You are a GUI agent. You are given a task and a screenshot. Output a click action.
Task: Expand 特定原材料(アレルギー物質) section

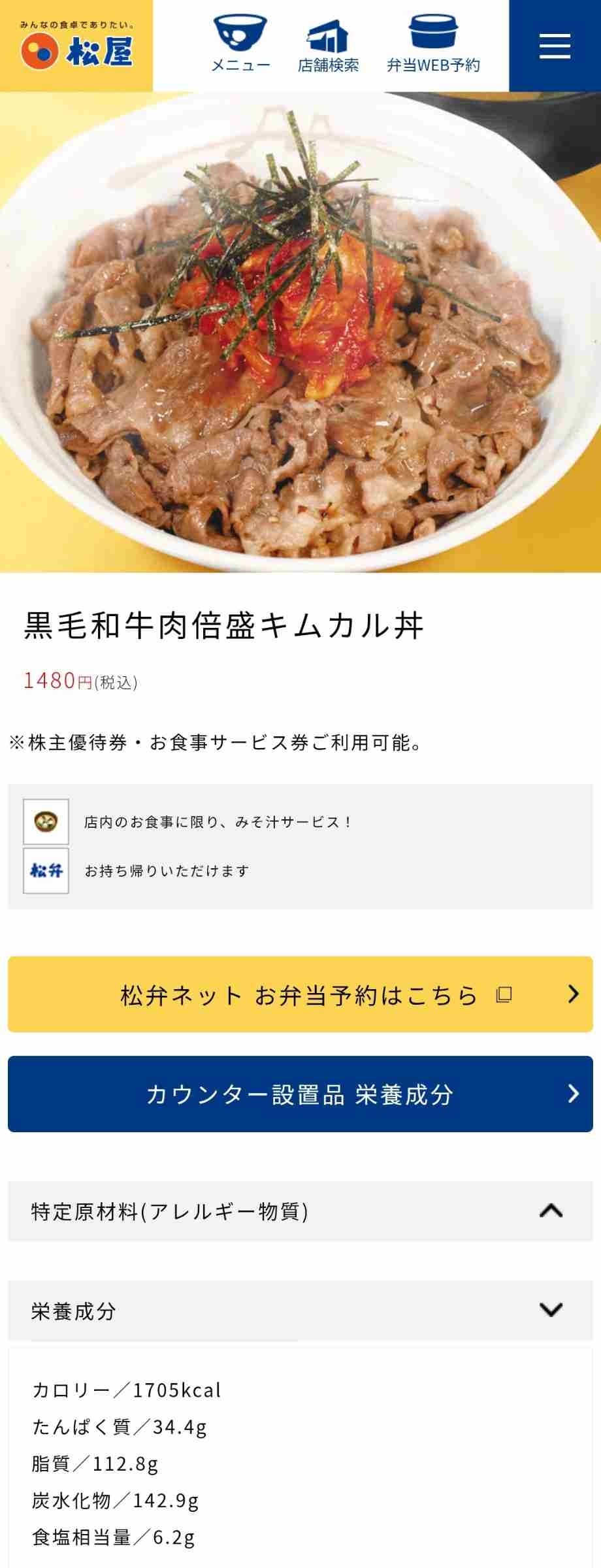300,1211
